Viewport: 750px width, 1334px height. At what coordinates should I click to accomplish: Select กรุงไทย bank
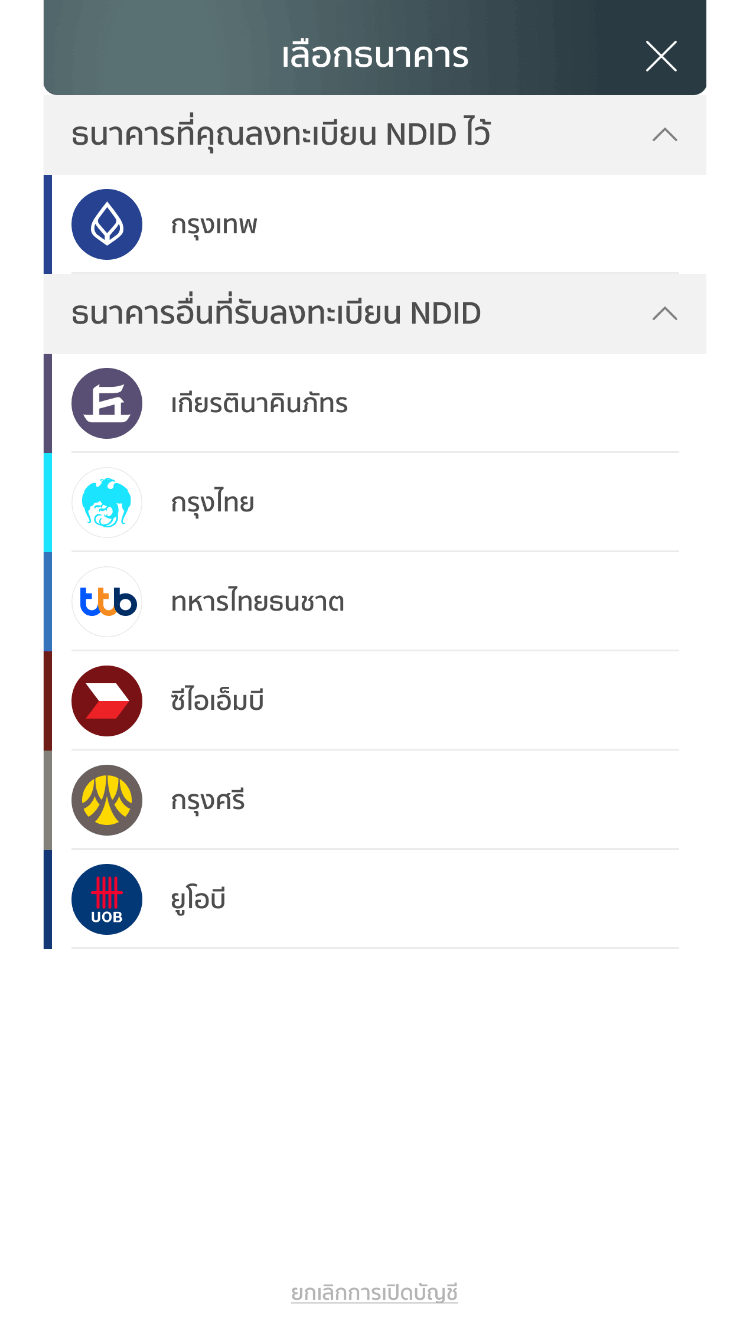point(374,502)
